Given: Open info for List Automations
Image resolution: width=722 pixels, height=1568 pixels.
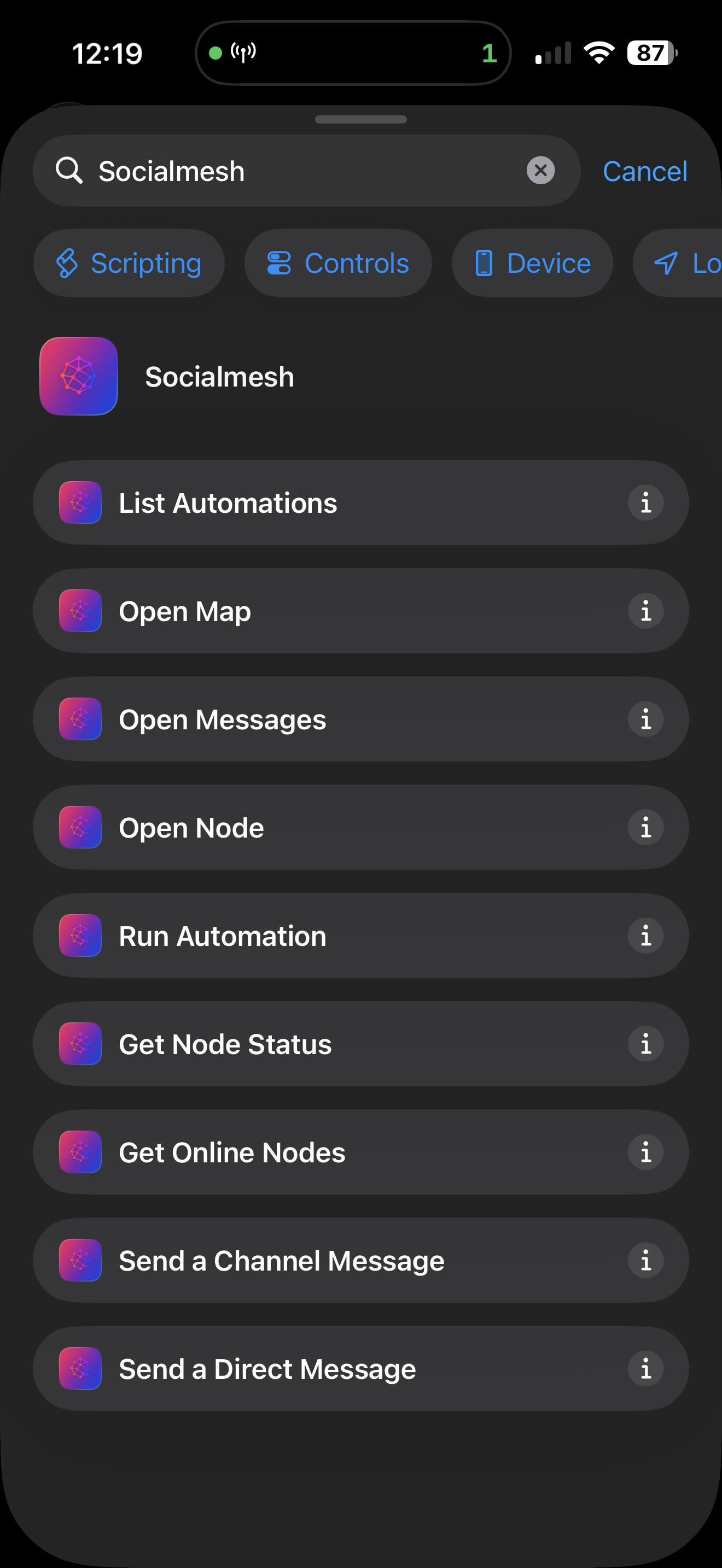Looking at the screenshot, I should [x=645, y=502].
